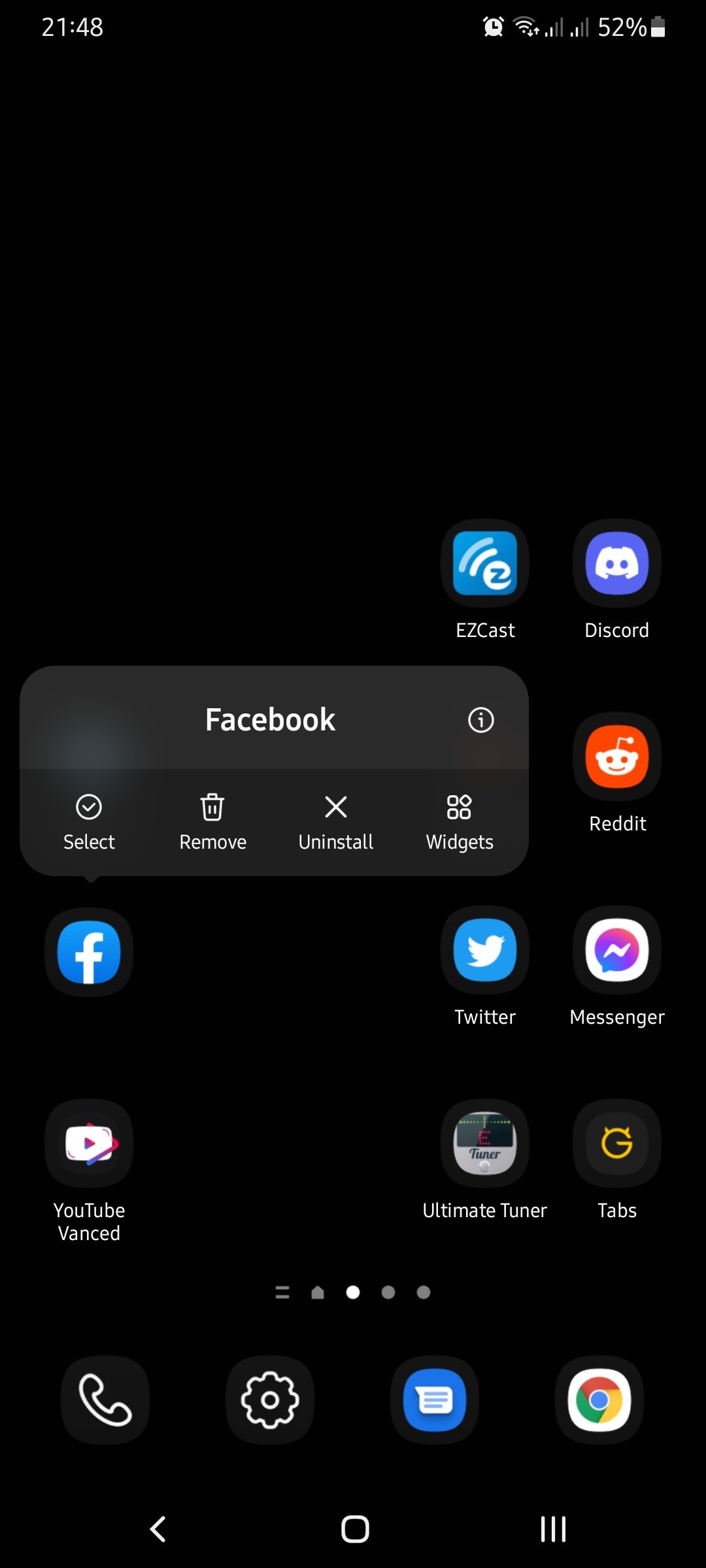Image resolution: width=706 pixels, height=1568 pixels.
Task: Open the Facebook app icon
Action: 88,951
